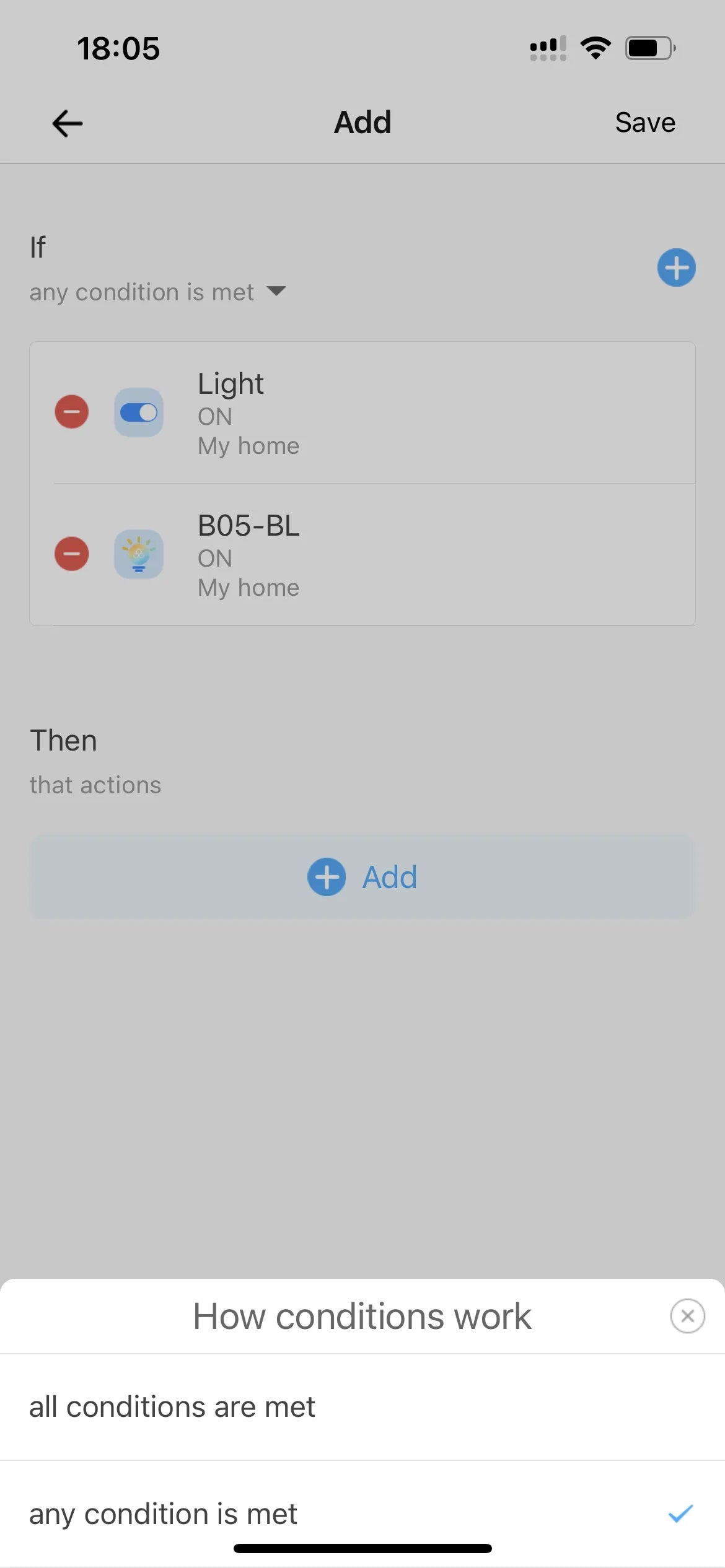Image resolution: width=725 pixels, height=1568 pixels.
Task: Close the How conditions work sheet
Action: point(687,1316)
